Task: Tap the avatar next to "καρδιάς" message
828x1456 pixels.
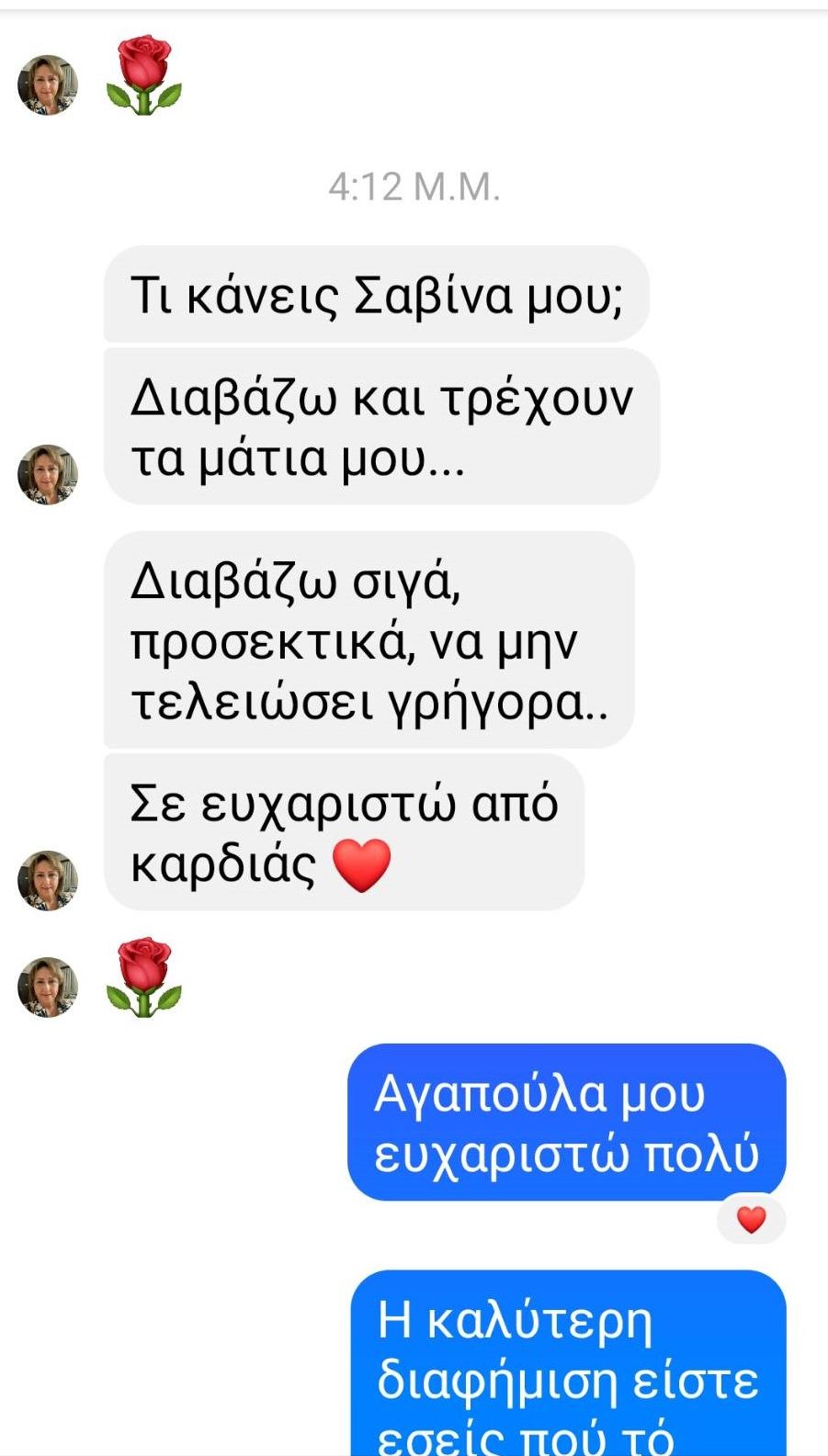Action: (x=48, y=880)
